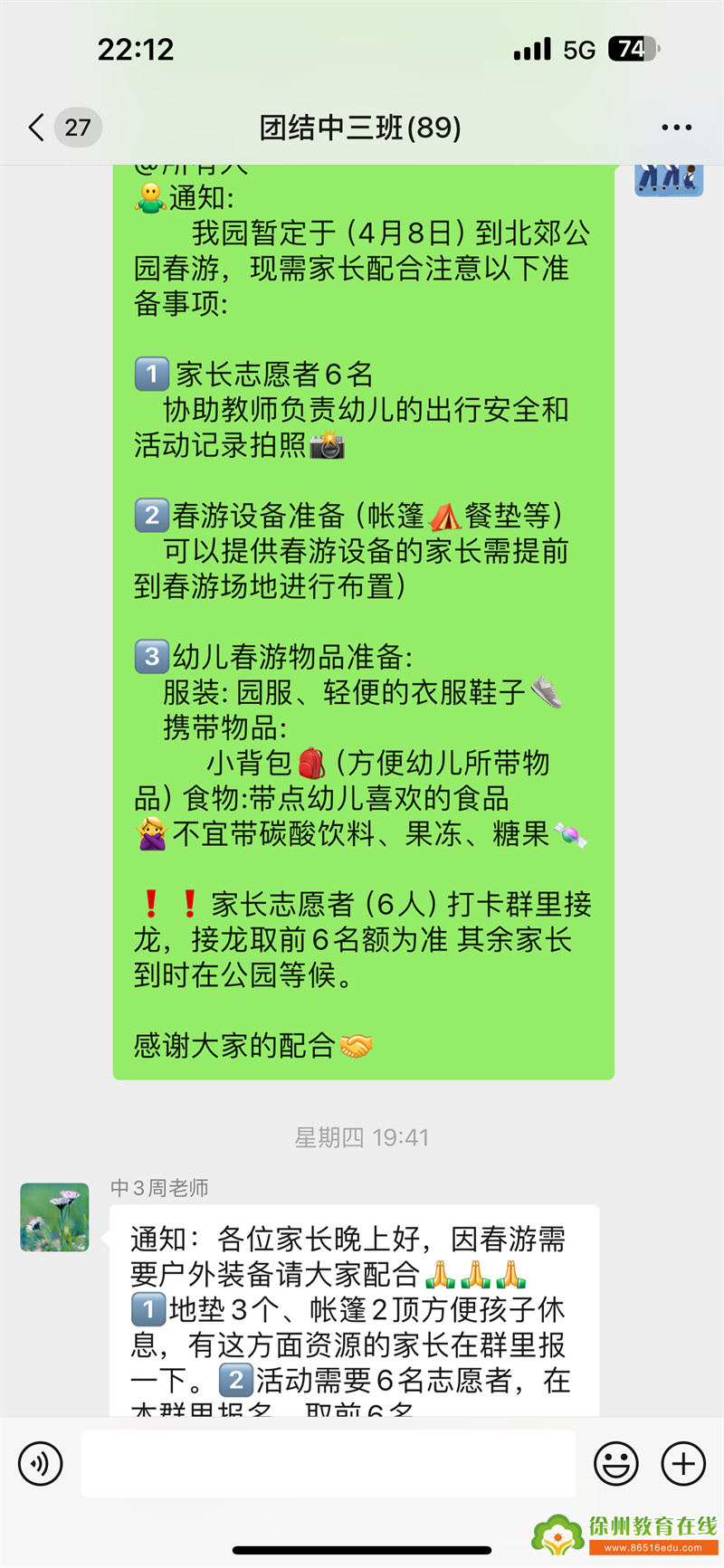Open the group chat overflow menu
Screen dimensions: 724x1568
[x=676, y=128]
